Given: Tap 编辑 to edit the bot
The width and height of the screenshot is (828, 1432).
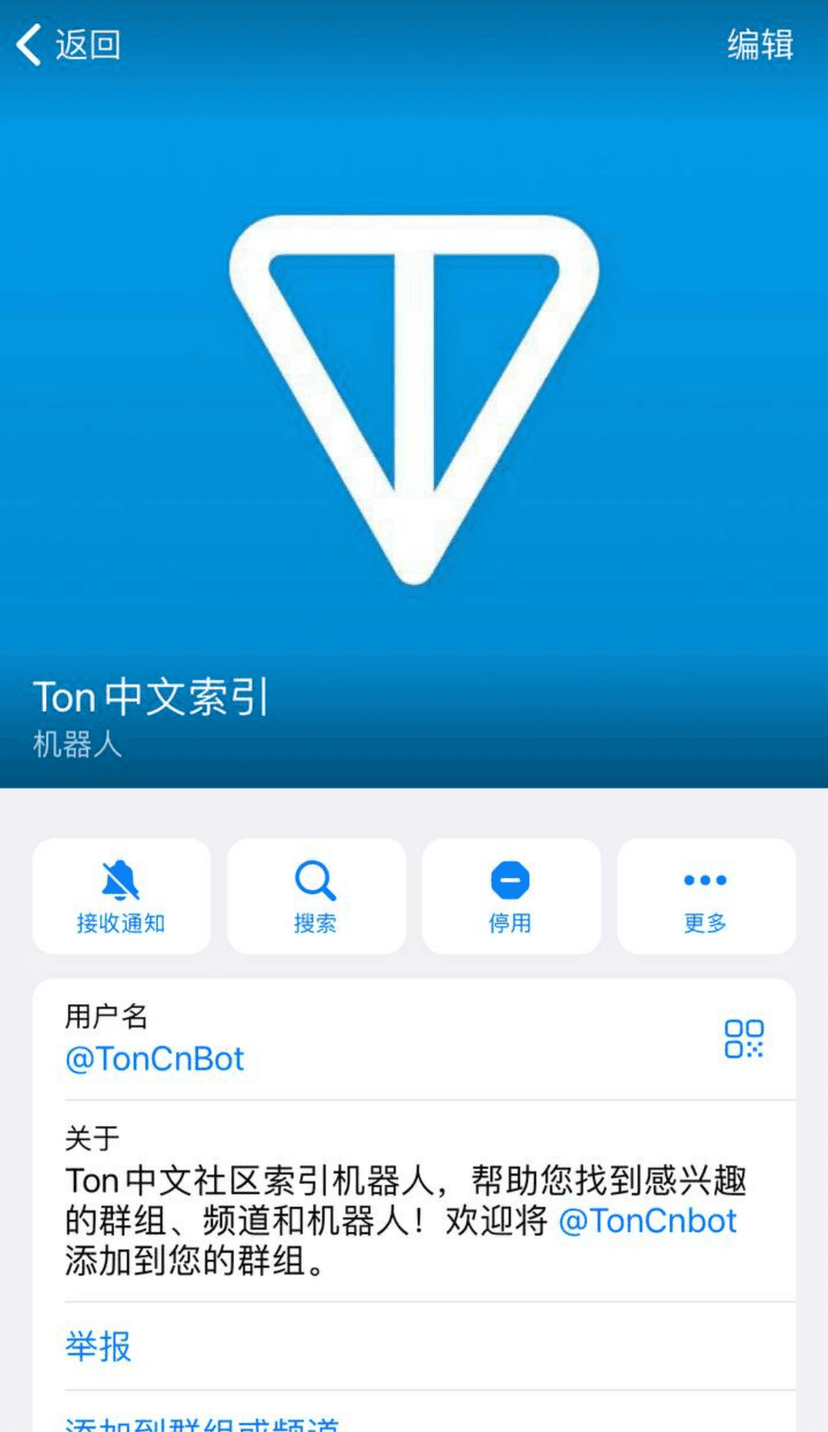Looking at the screenshot, I should [x=760, y=45].
